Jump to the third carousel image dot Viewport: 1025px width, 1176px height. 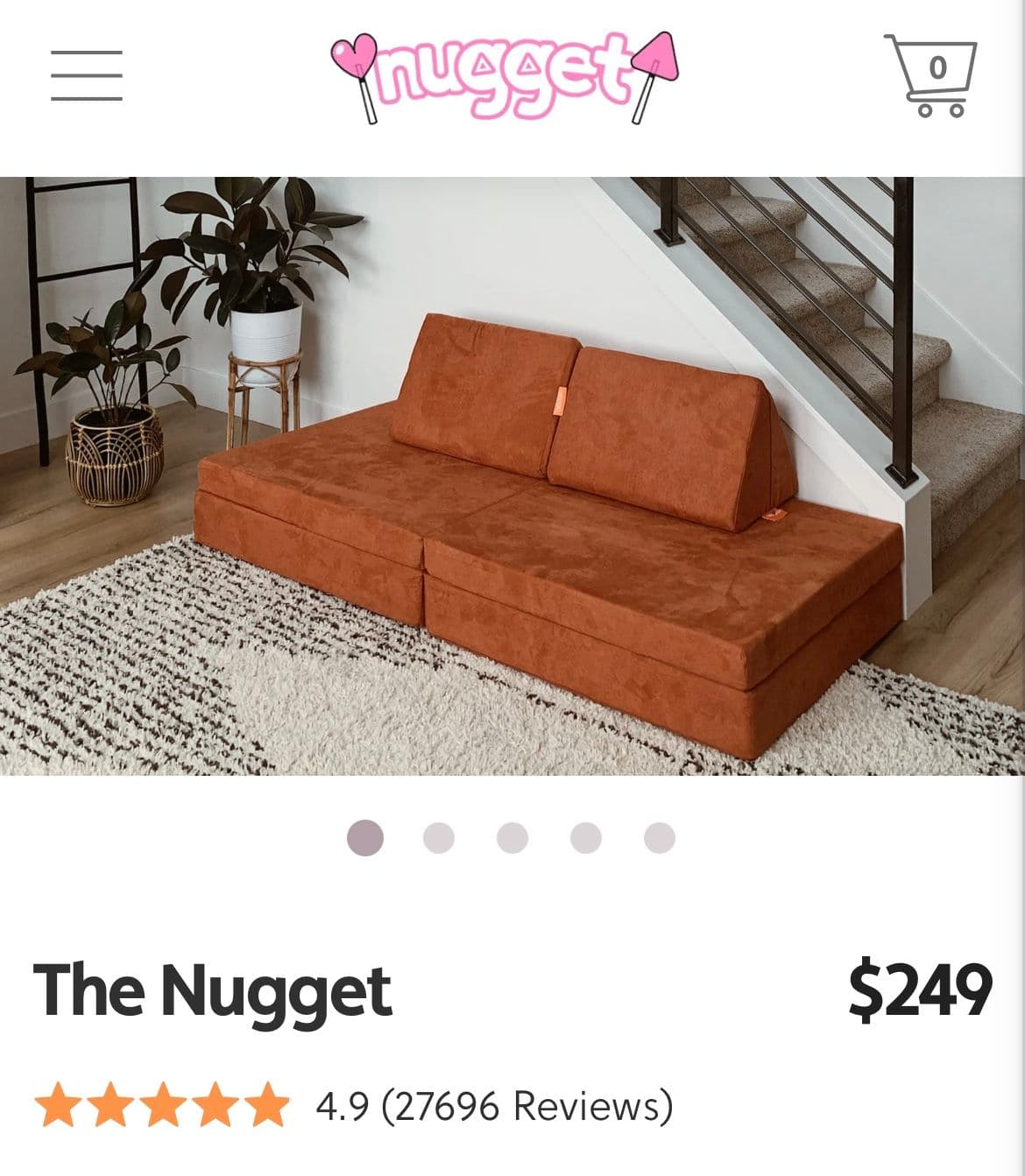512,838
